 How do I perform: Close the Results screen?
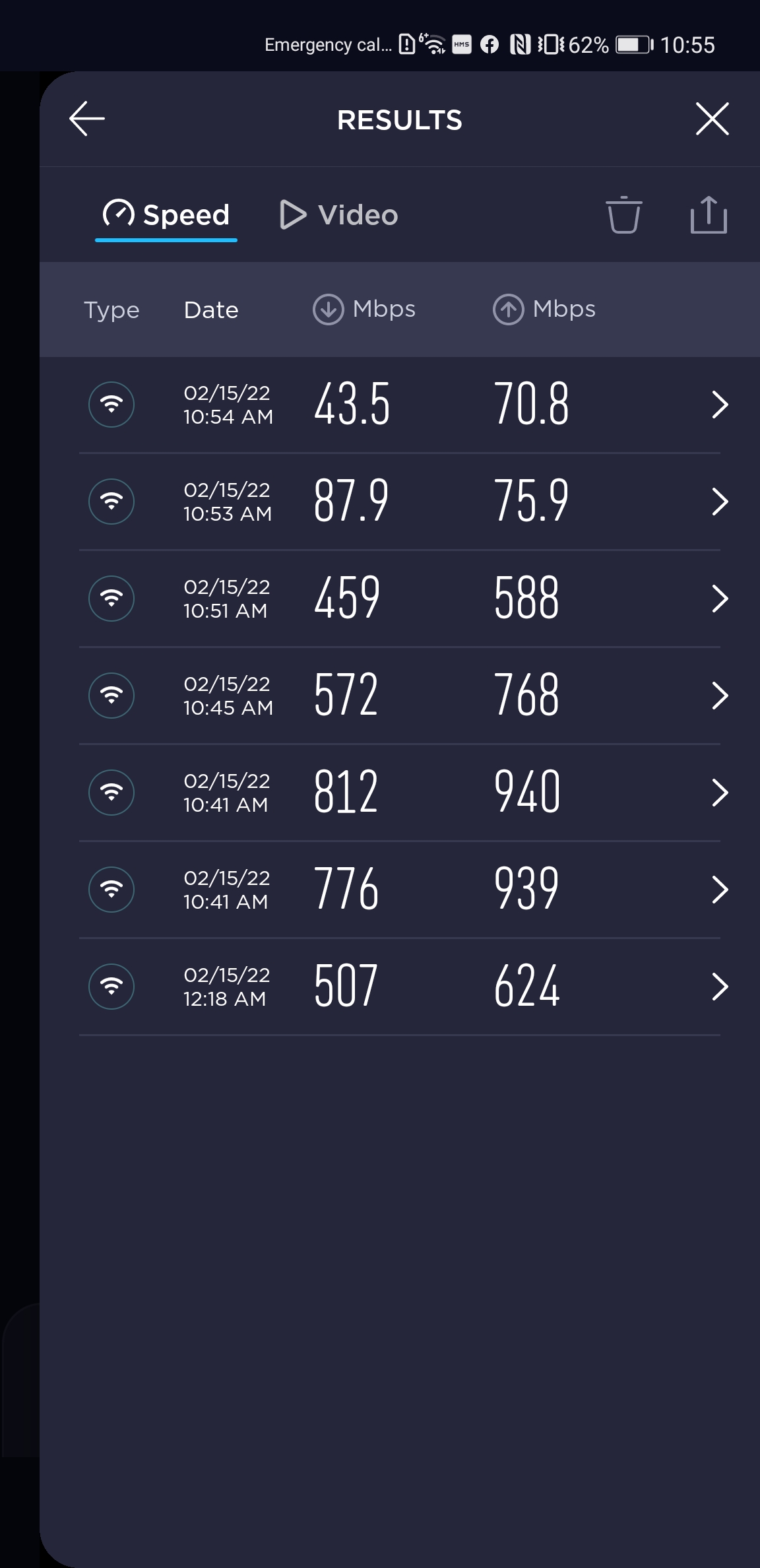712,119
